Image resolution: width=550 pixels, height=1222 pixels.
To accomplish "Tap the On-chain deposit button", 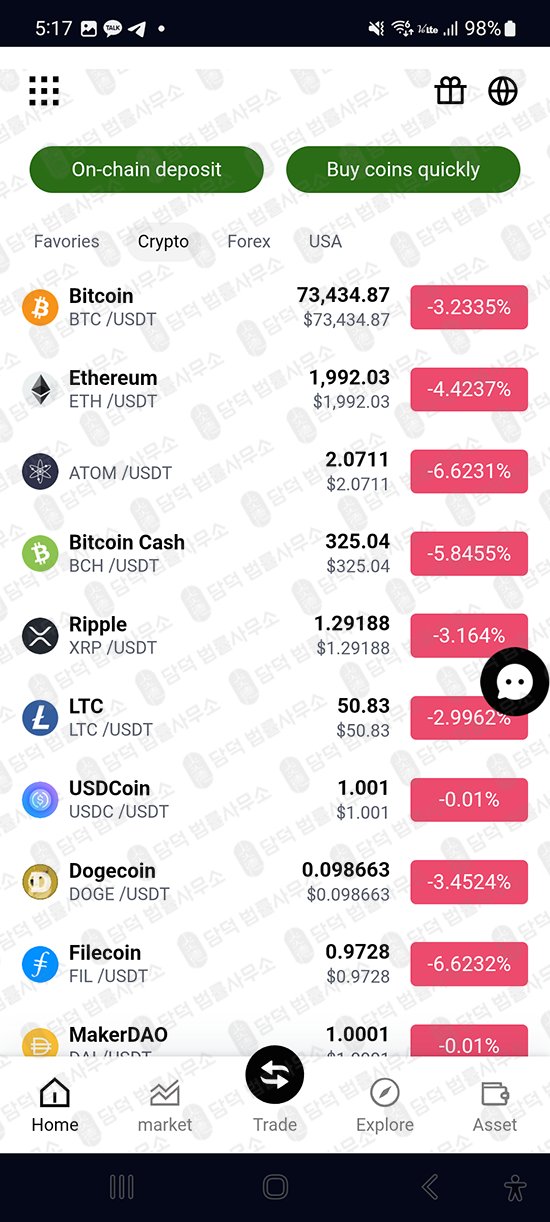I will click(146, 170).
